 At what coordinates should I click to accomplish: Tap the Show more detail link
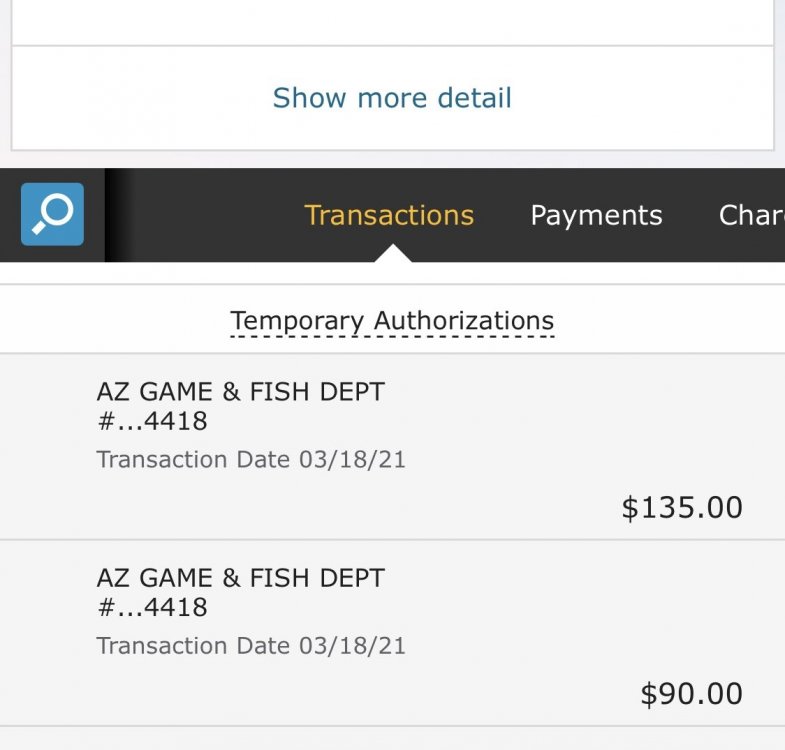pos(392,98)
